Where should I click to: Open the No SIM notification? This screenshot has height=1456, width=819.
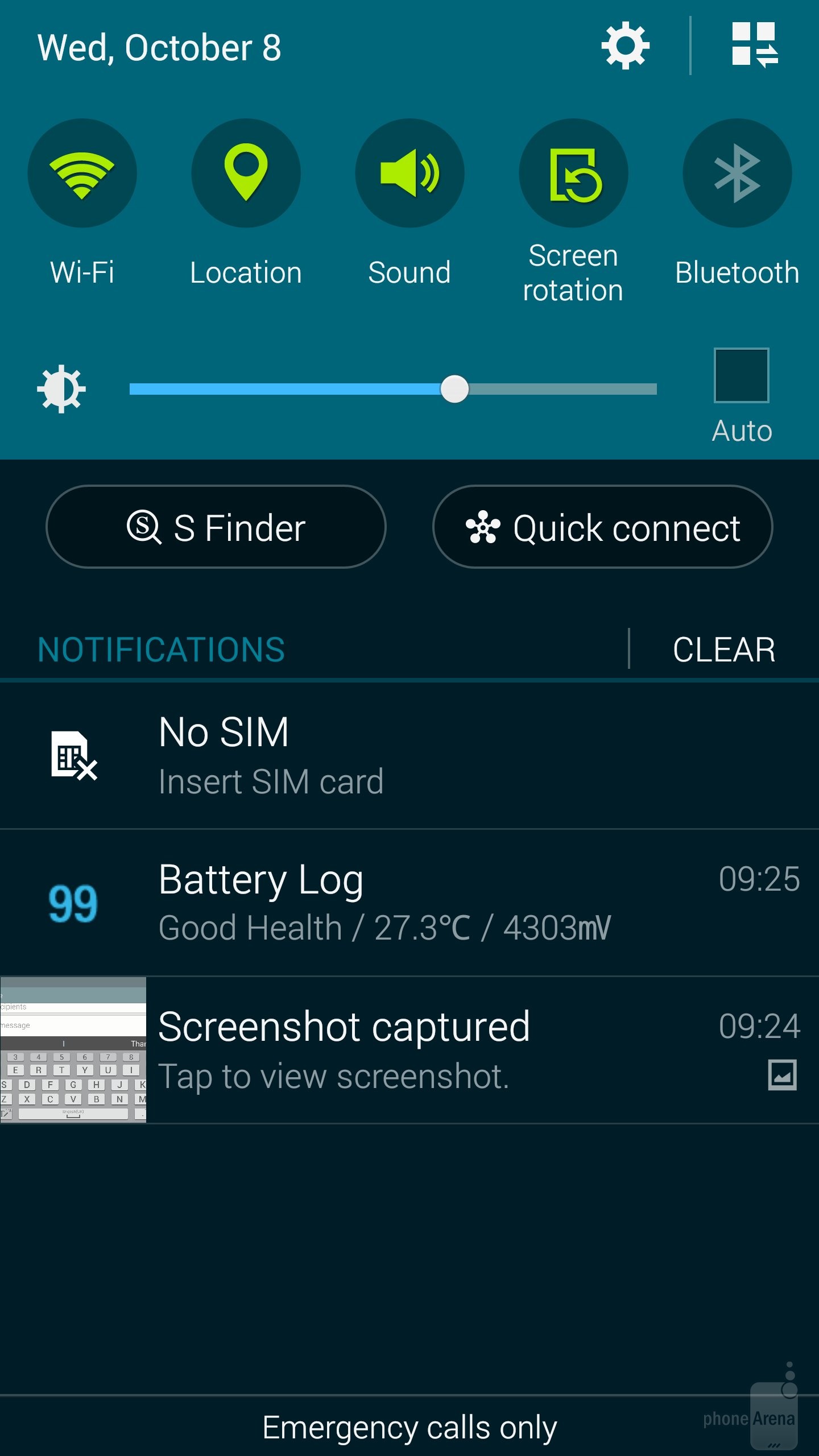(x=409, y=756)
